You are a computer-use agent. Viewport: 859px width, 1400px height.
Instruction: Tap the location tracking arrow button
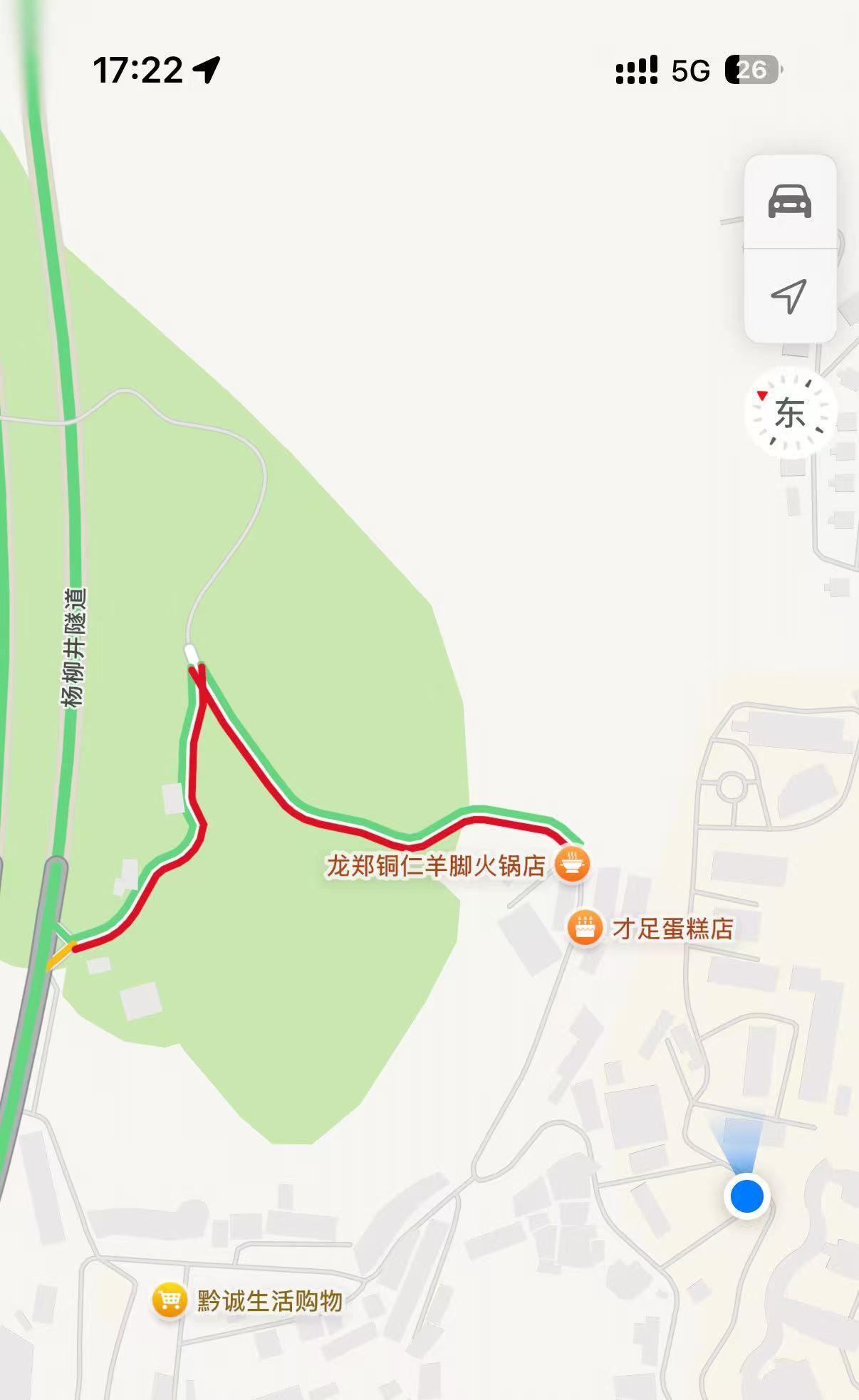(x=789, y=296)
